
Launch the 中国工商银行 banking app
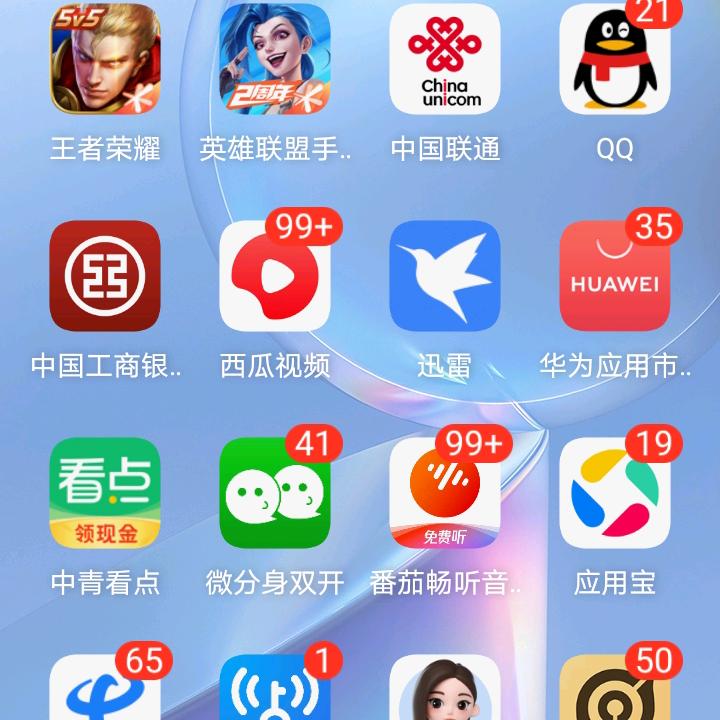coord(105,276)
